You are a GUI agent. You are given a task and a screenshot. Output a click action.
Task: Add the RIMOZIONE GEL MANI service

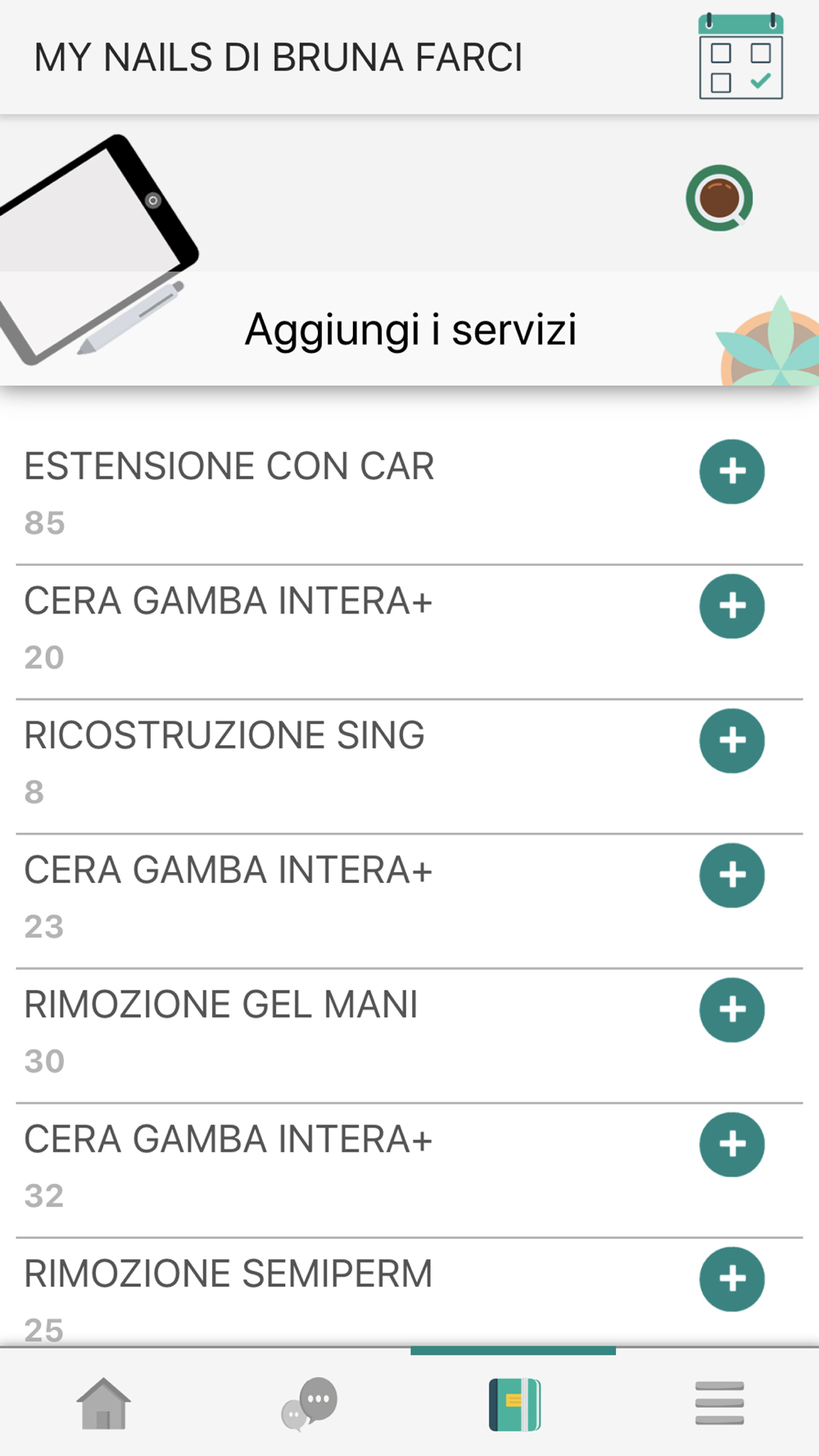(731, 1010)
